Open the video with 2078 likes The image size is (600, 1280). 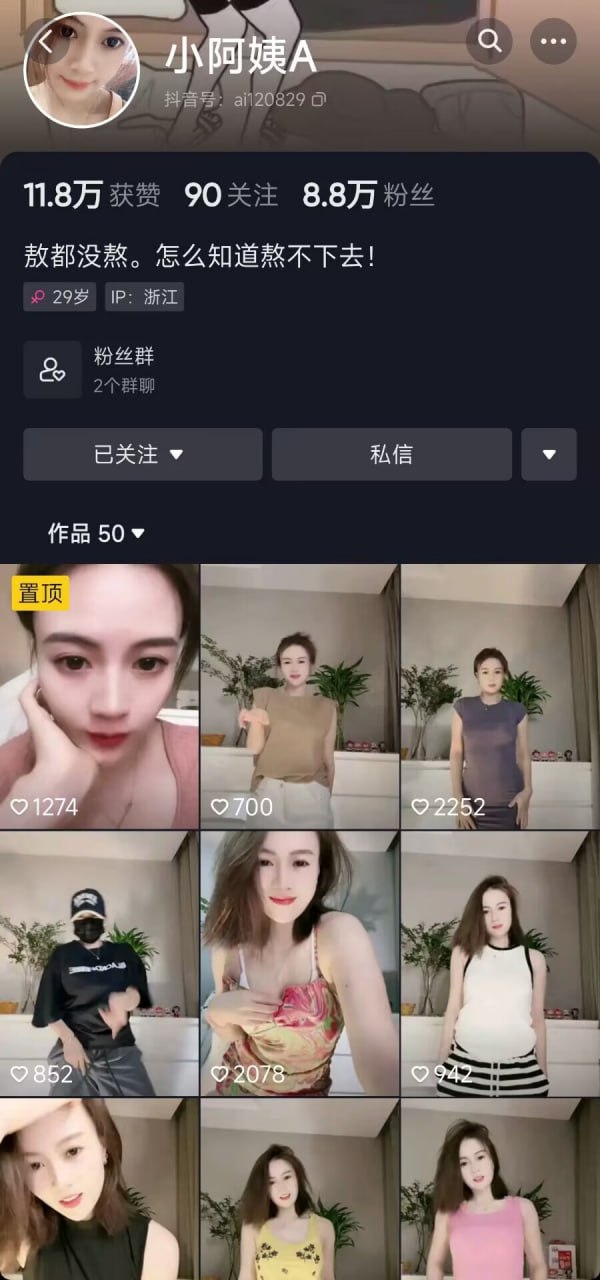[300, 964]
